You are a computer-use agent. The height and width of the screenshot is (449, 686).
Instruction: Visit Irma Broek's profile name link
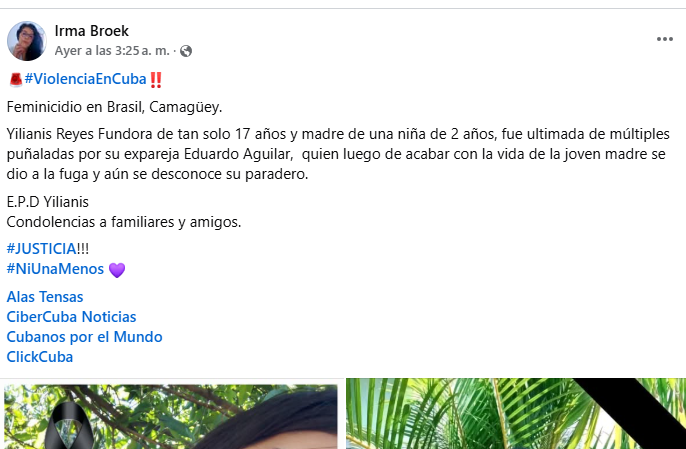(92, 31)
